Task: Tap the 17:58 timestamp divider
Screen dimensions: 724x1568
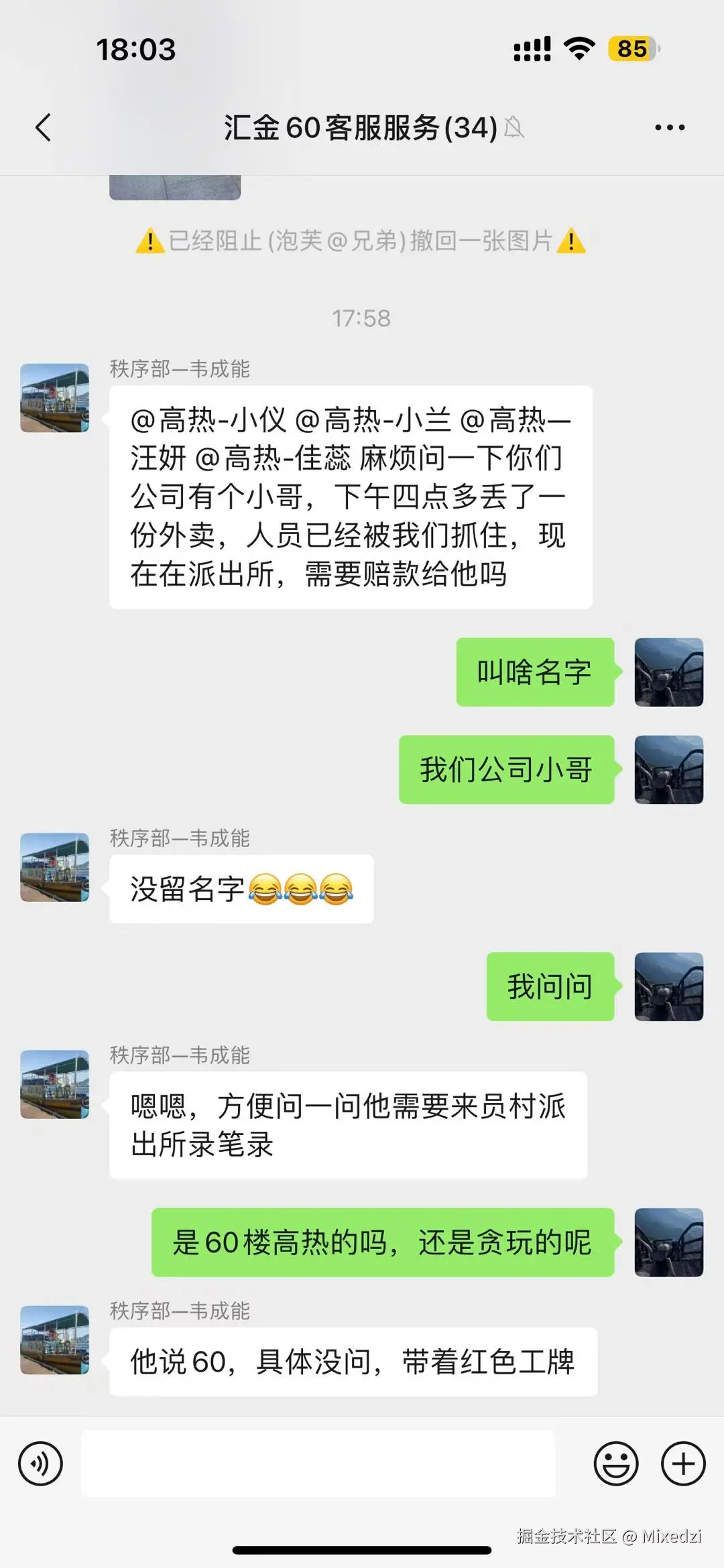Action: pos(362,318)
